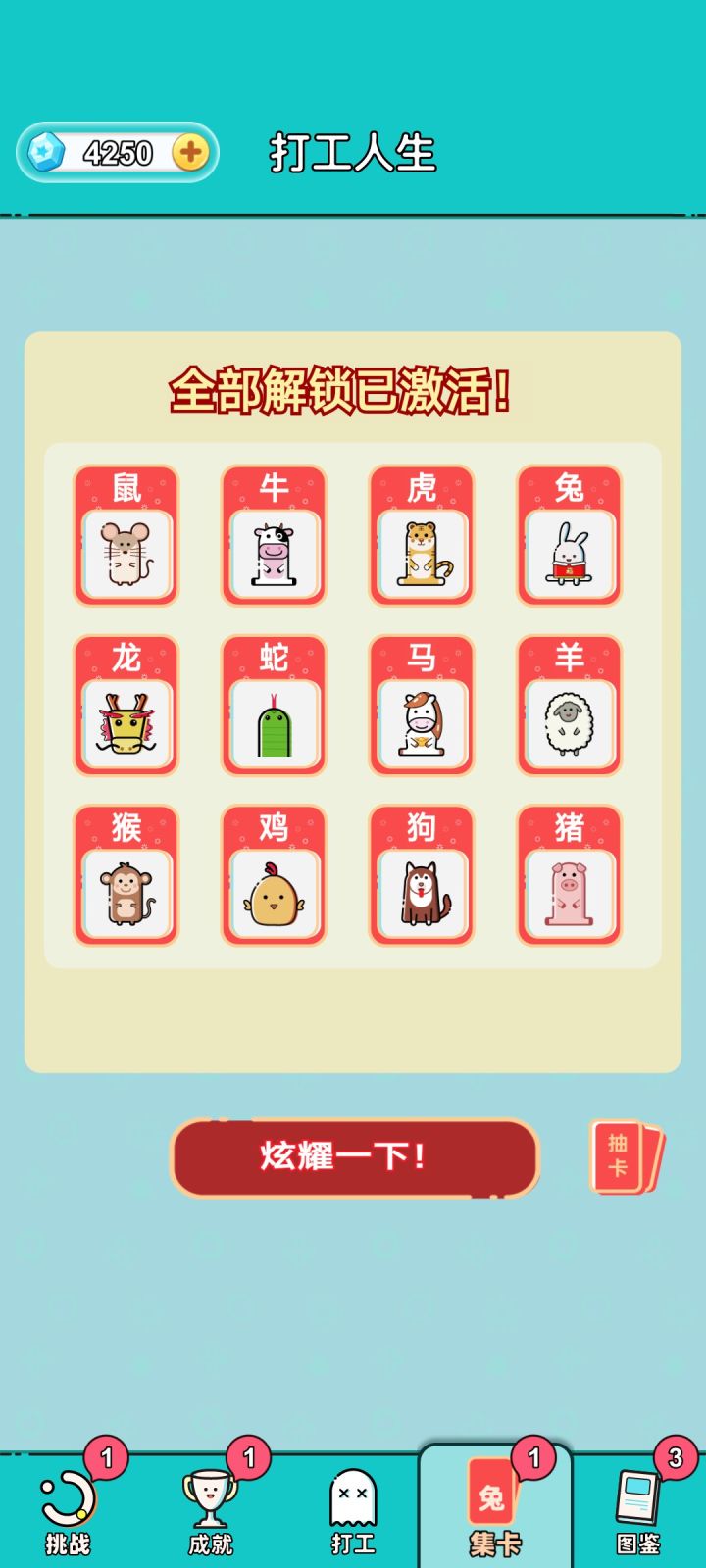Tap the 兔 (Rabbit) zodiac card

[x=570, y=534]
